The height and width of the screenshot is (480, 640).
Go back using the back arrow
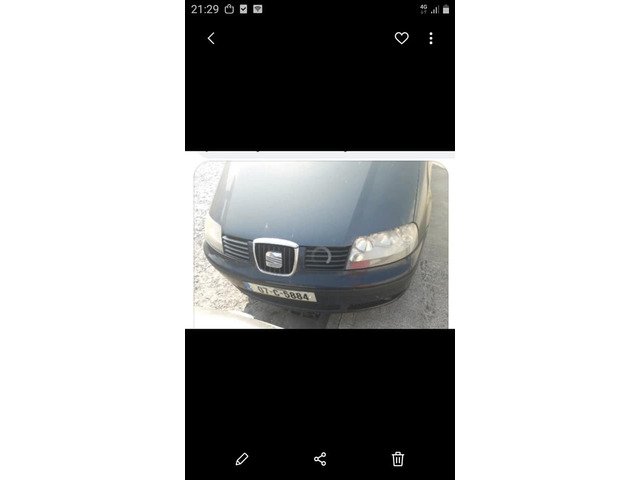coord(211,38)
